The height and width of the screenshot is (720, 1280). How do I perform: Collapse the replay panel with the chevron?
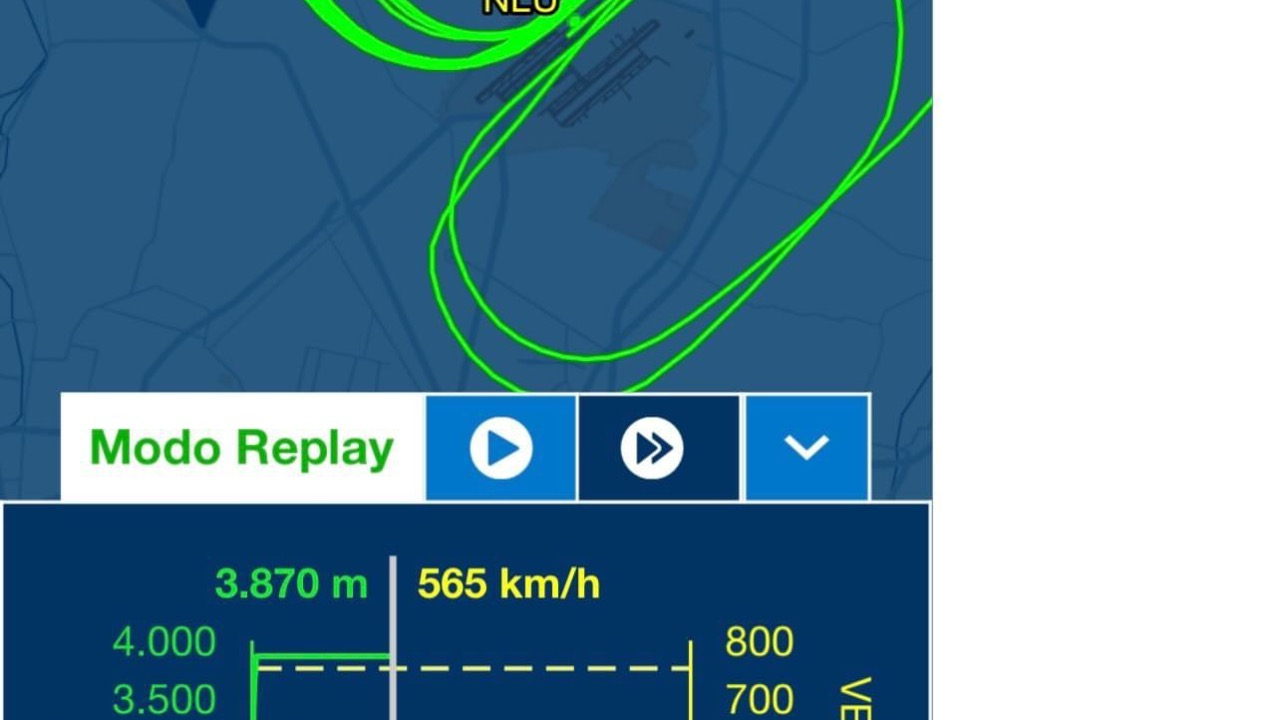coord(807,448)
